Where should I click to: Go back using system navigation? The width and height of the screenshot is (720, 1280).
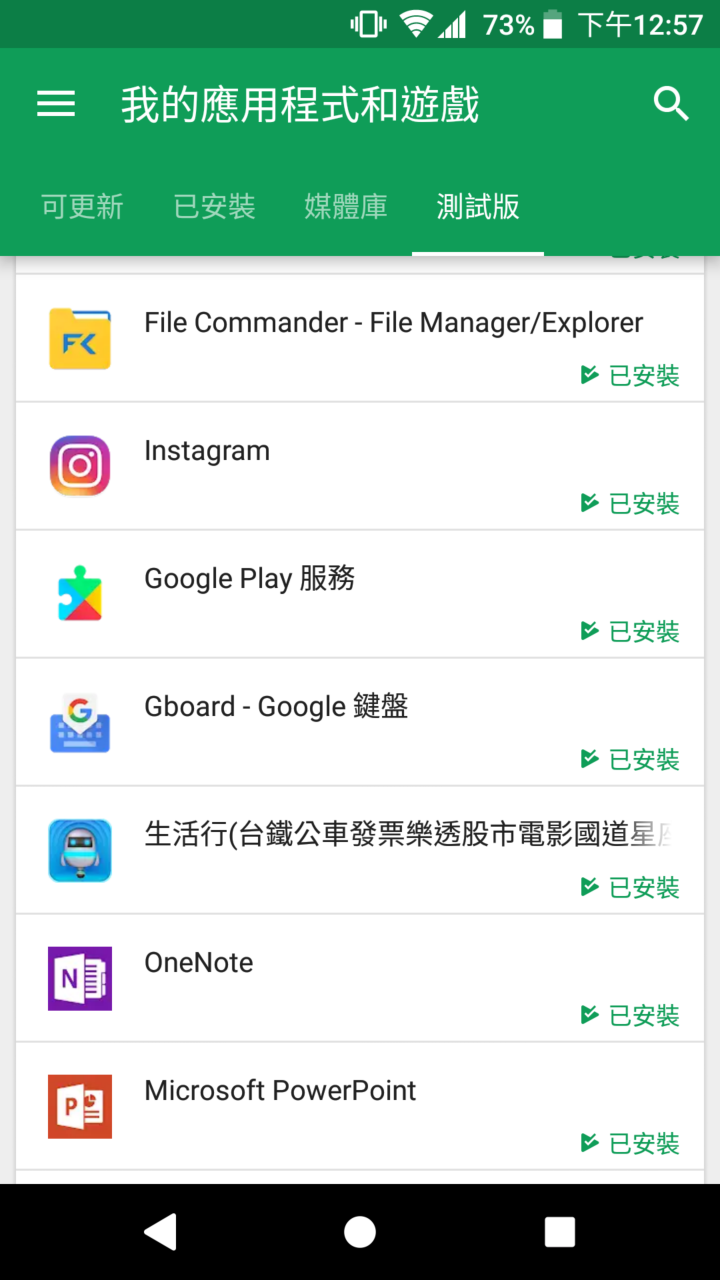click(160, 1232)
